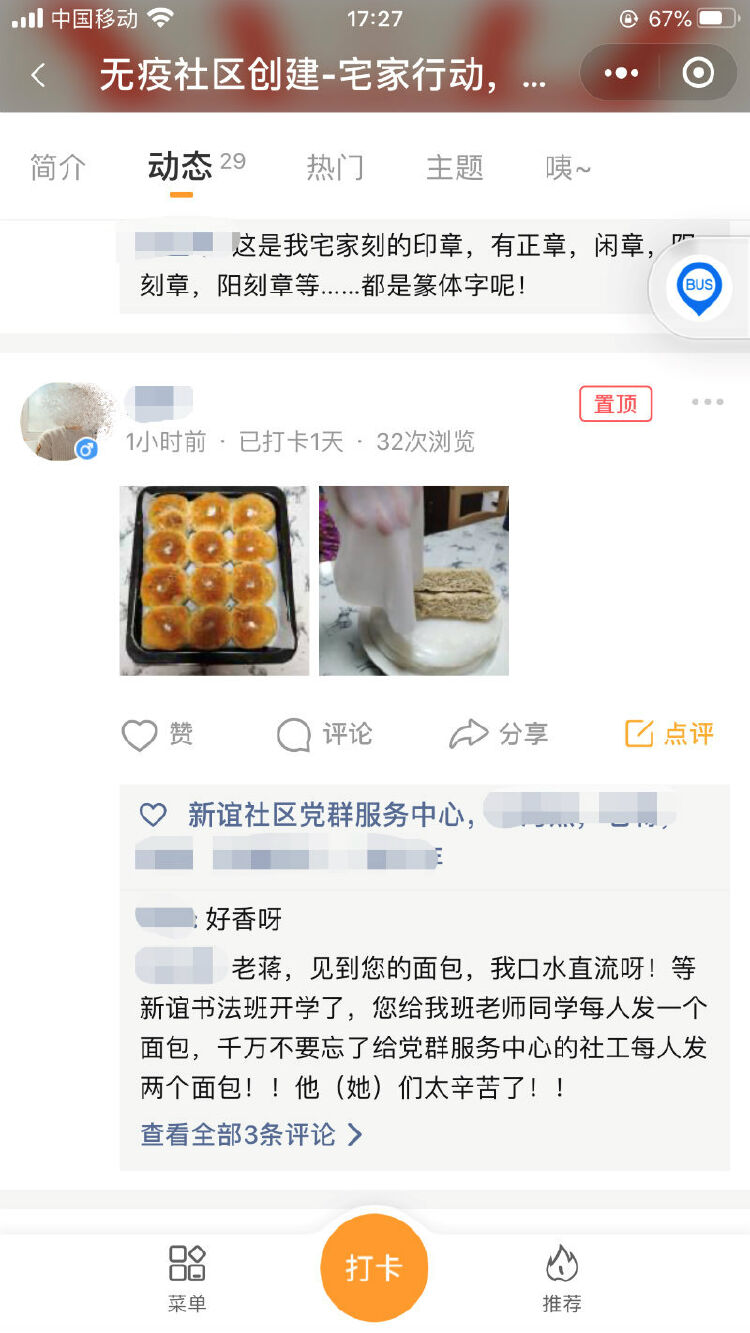Open the 菜单 at the bottom
The image size is (750, 1333).
187,1277
